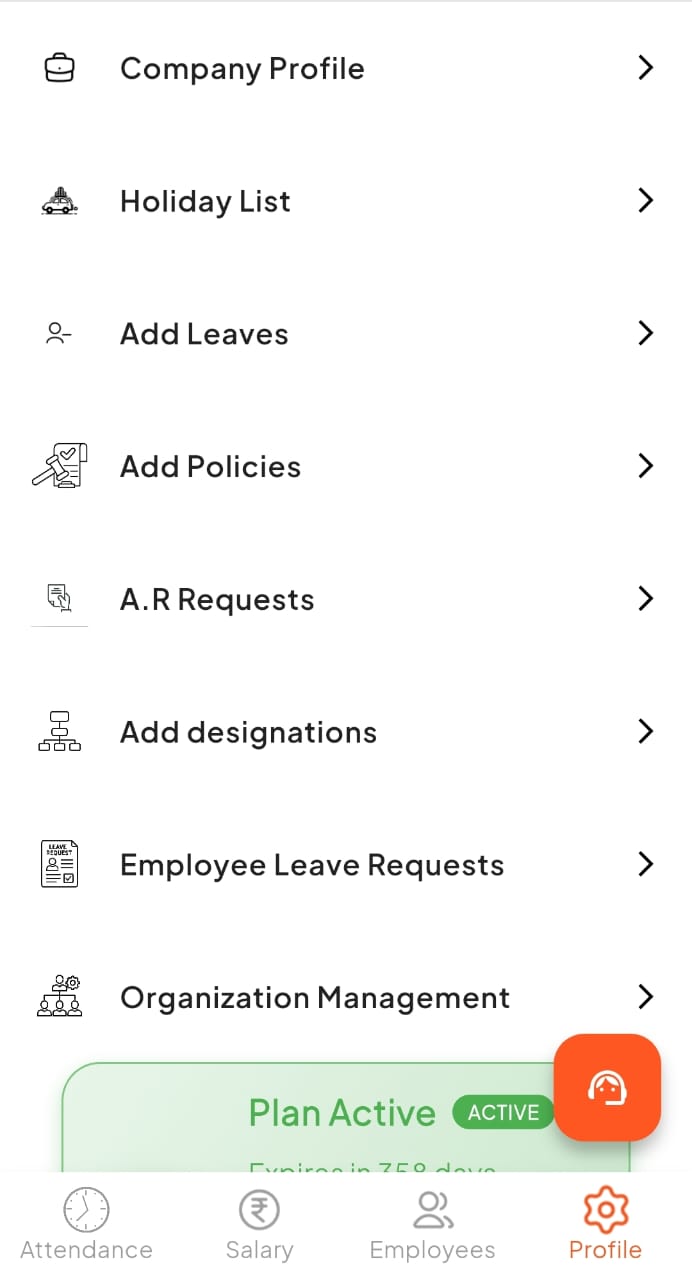Enter Organization Management
This screenshot has height=1280, width=692.
coord(315,998)
